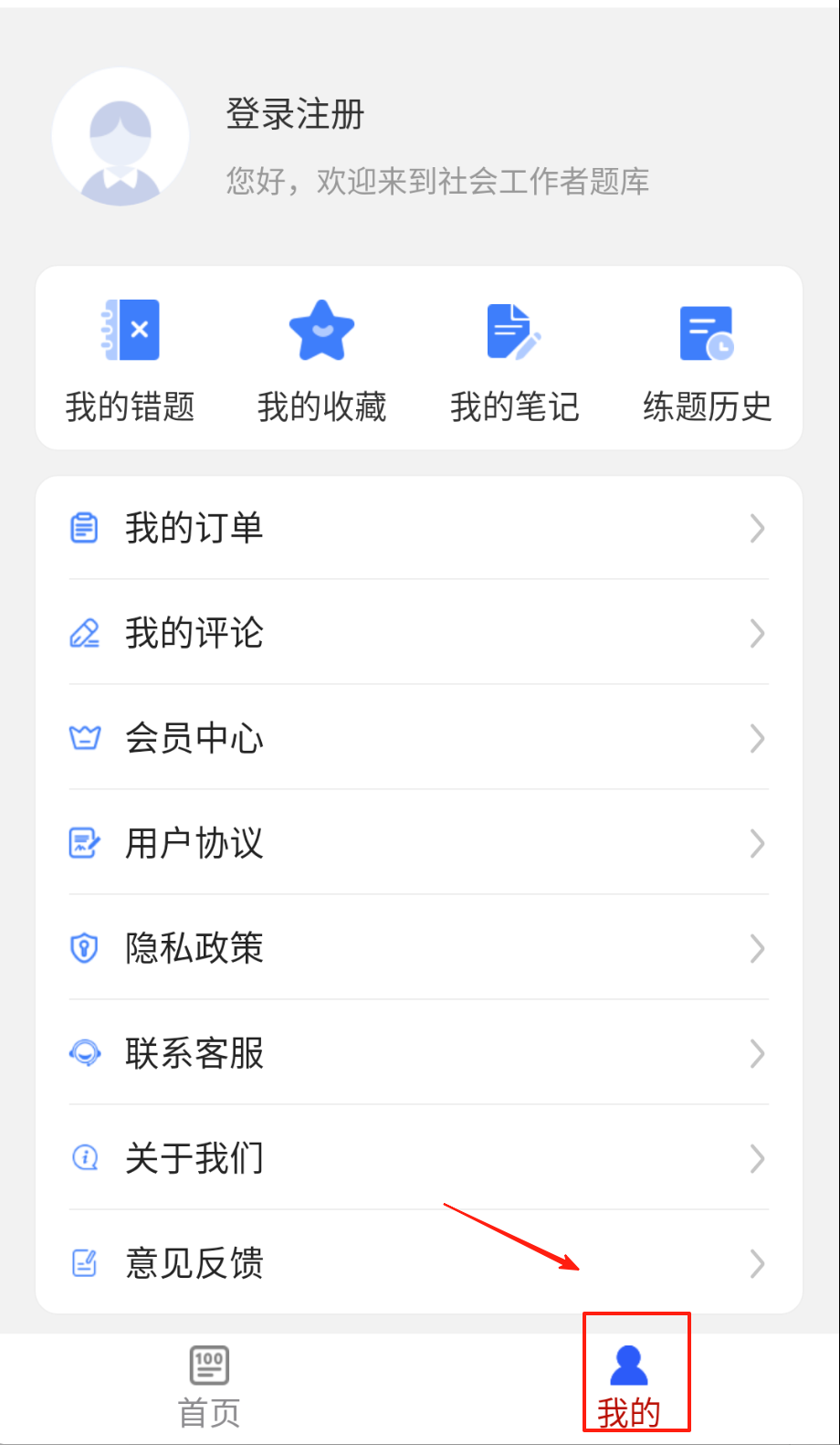The width and height of the screenshot is (840, 1445).
Task: Open 意见反馈 feedback
Action: coord(419,1263)
